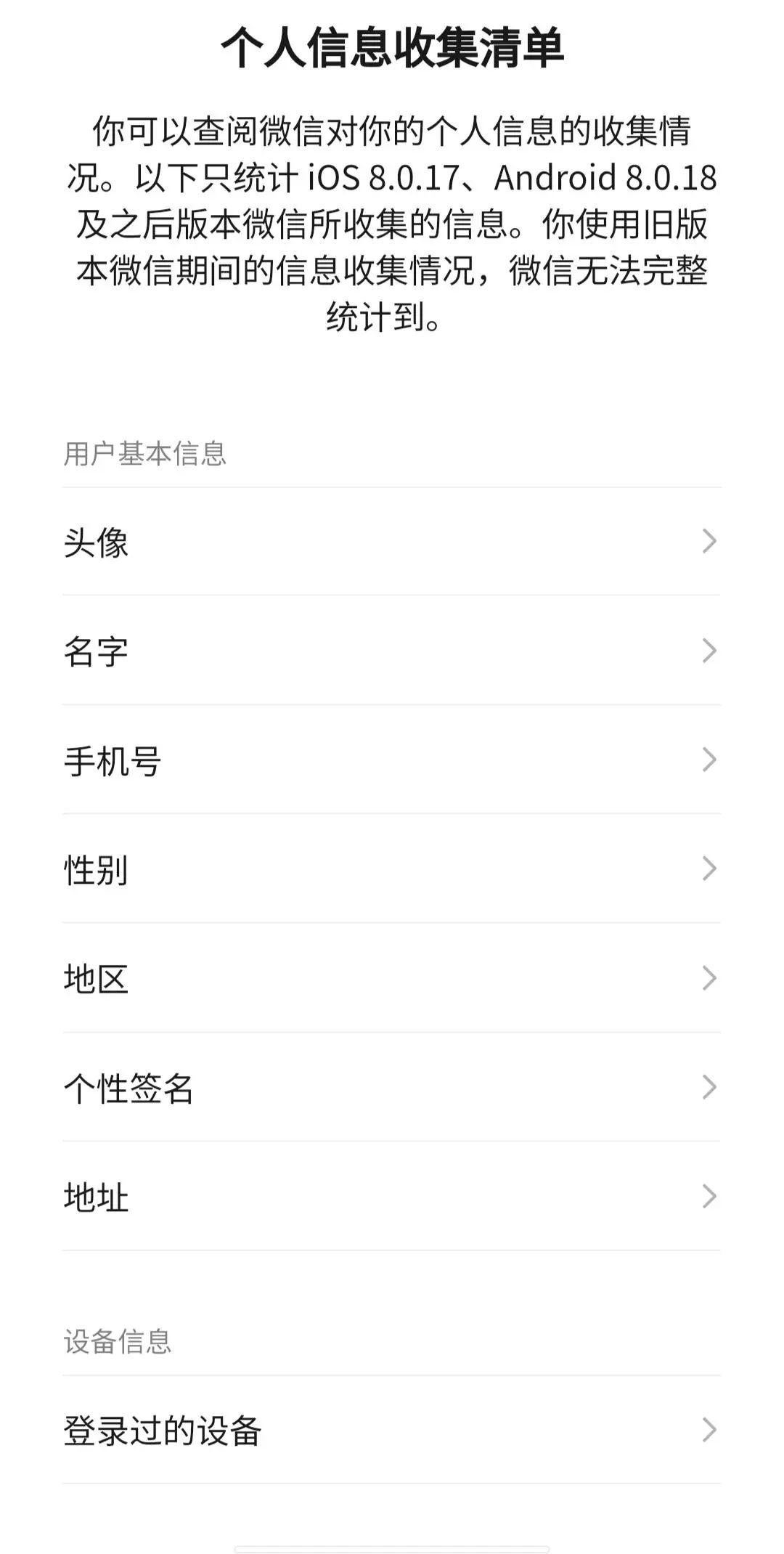Select the 手机号 entry

391,760
